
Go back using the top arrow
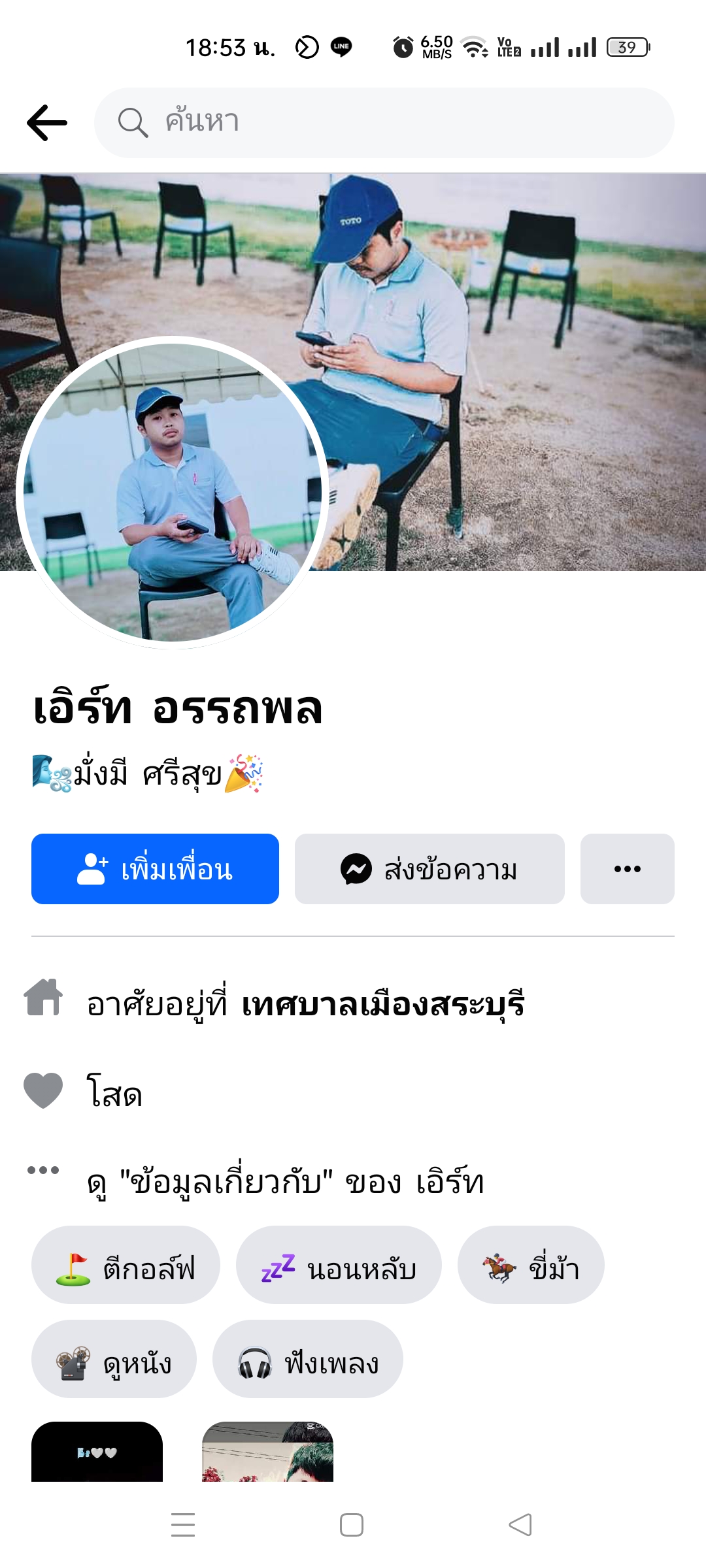[x=47, y=123]
